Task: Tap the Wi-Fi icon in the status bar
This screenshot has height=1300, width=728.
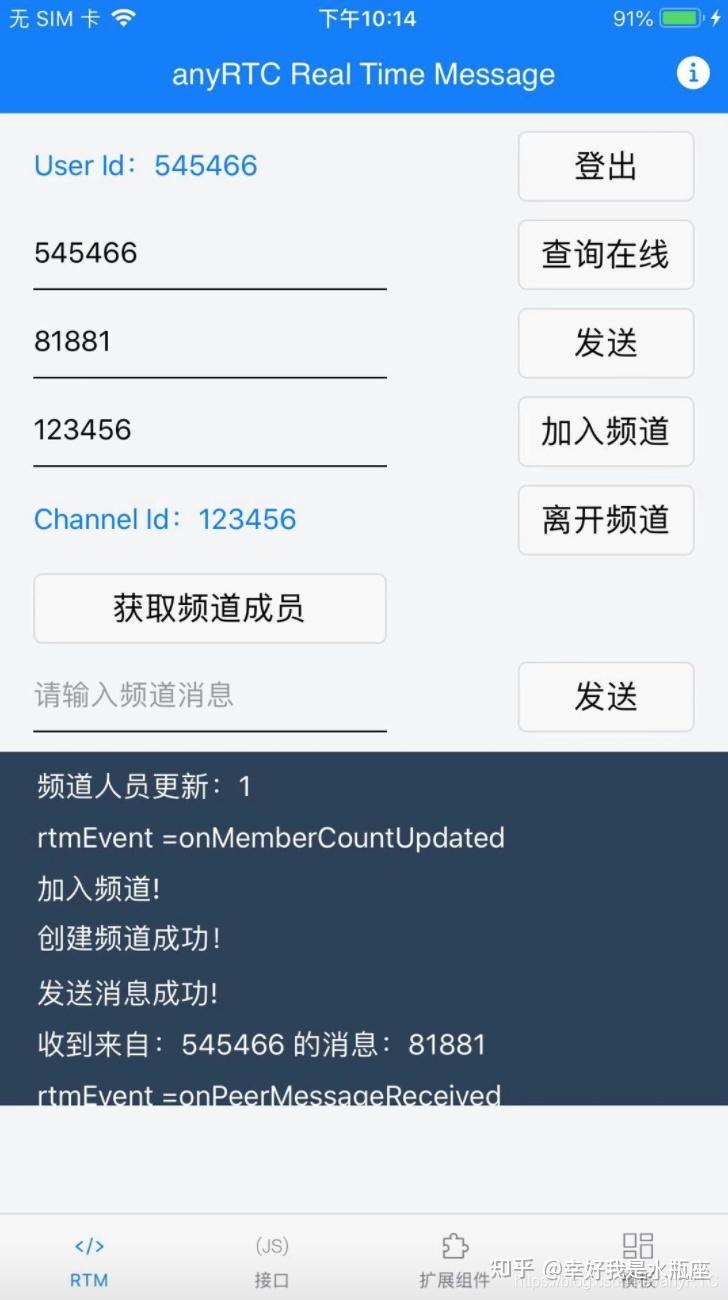Action: click(x=124, y=16)
